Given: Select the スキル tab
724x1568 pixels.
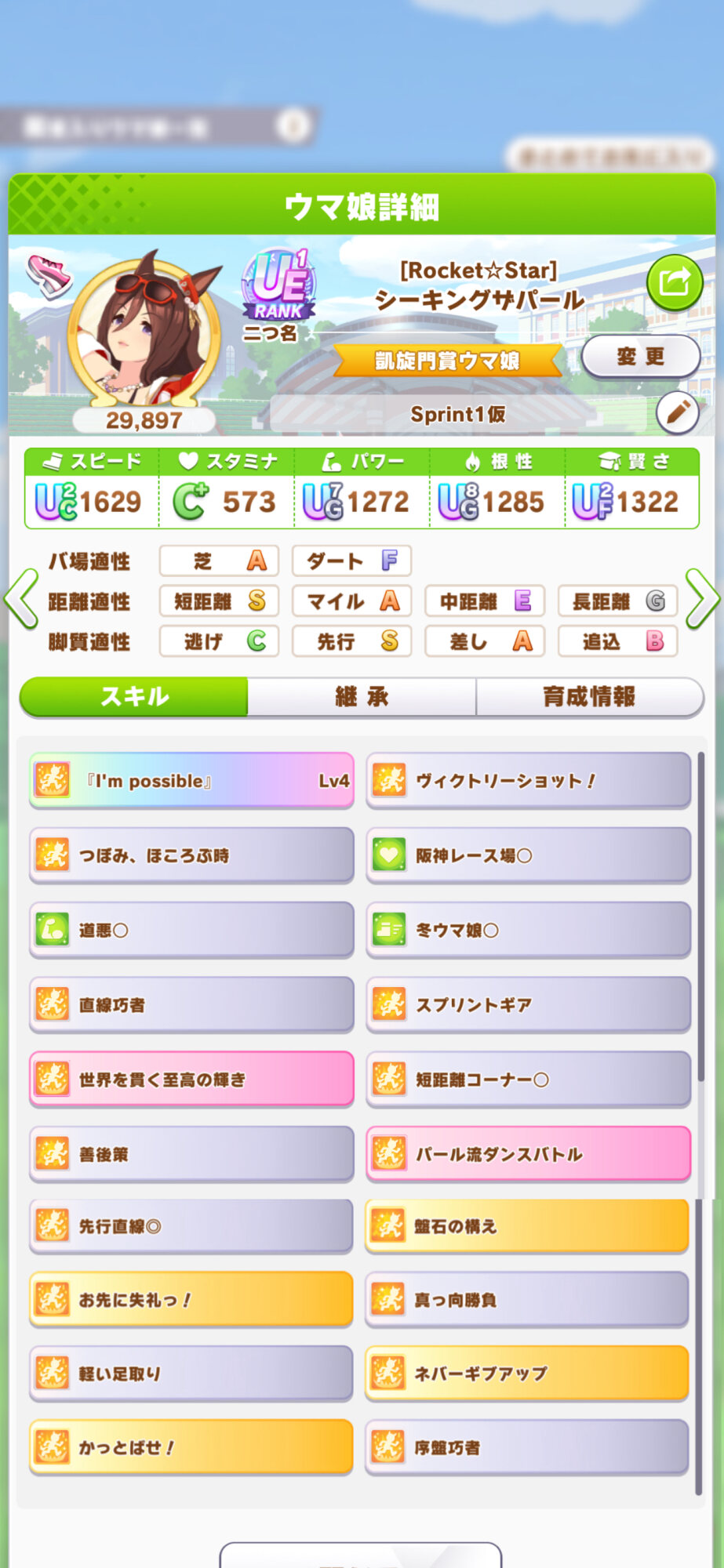Looking at the screenshot, I should pyautogui.click(x=134, y=696).
